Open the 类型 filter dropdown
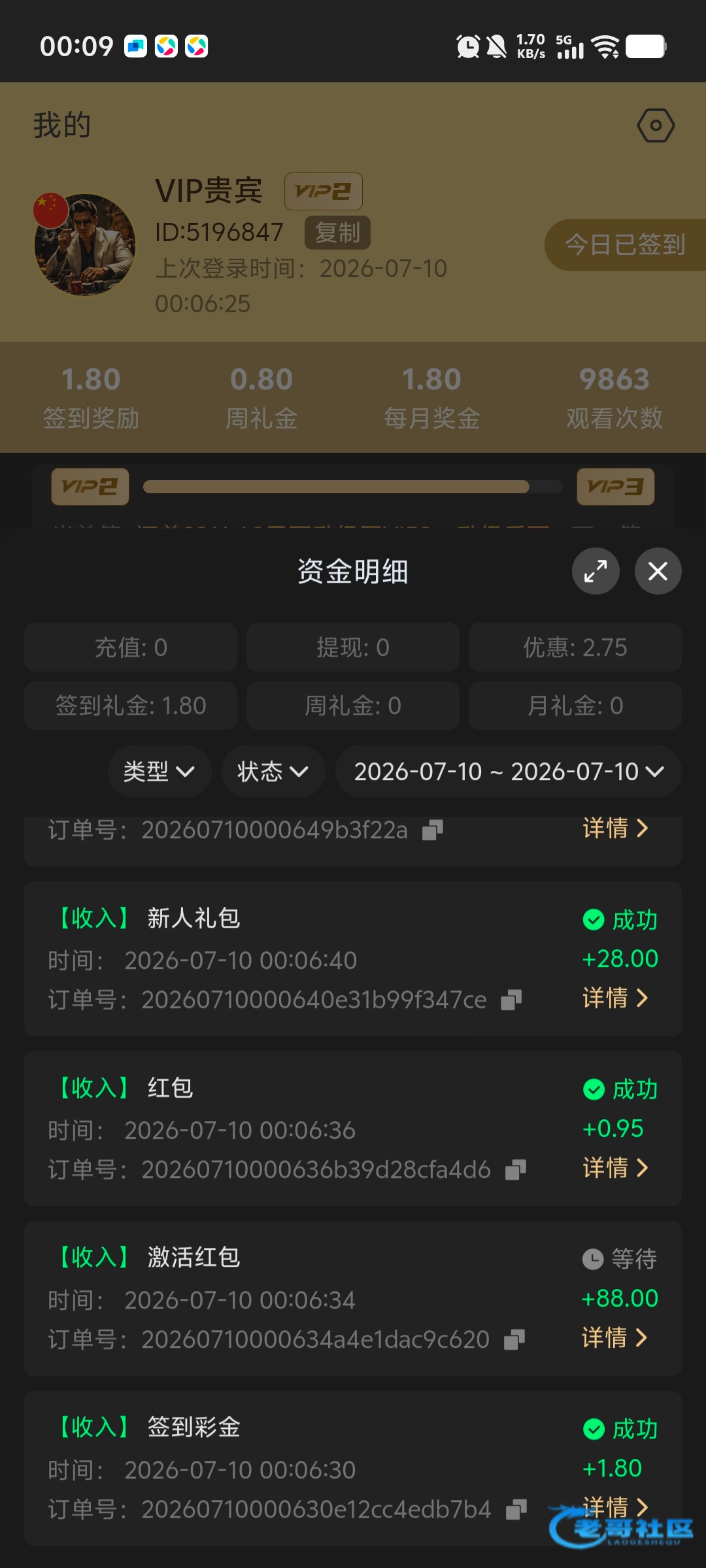 (160, 772)
